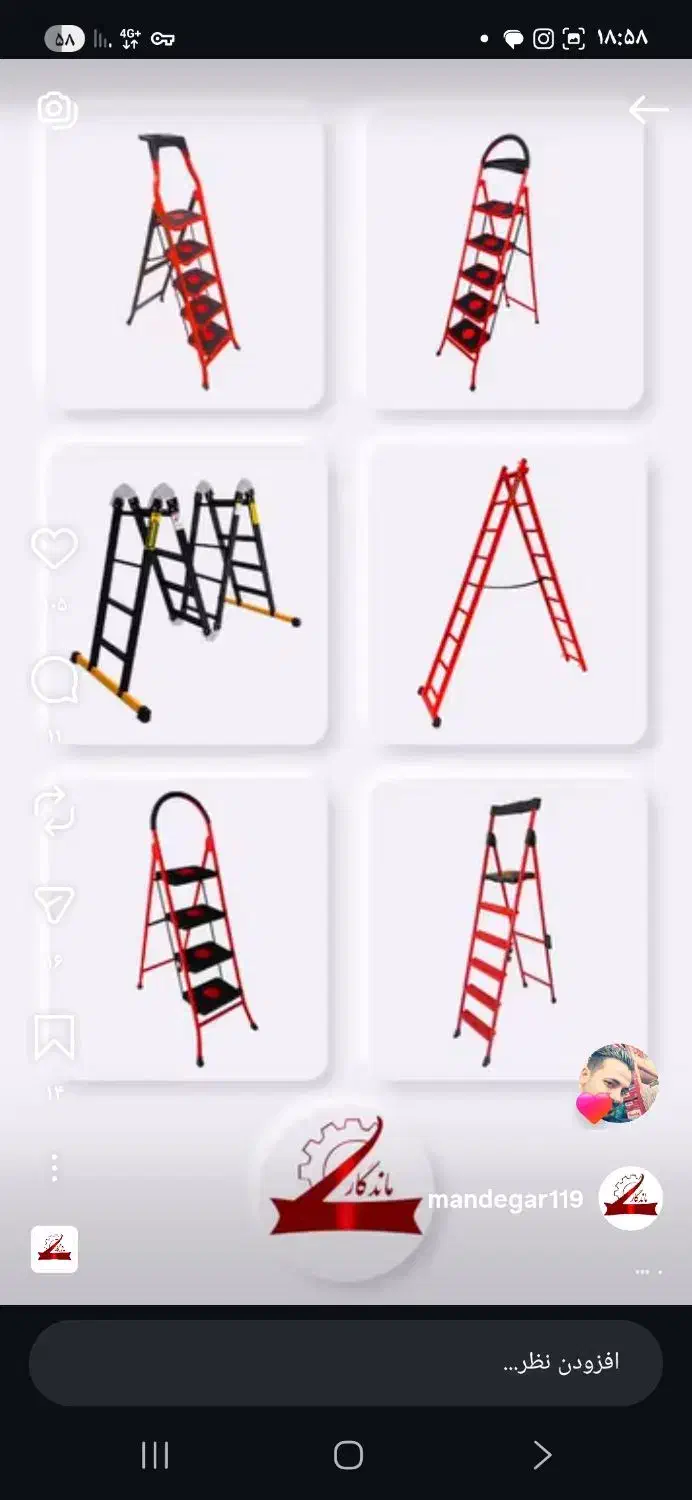Open the three-dot more options menu
This screenshot has width=692, height=1500.
click(54, 1167)
